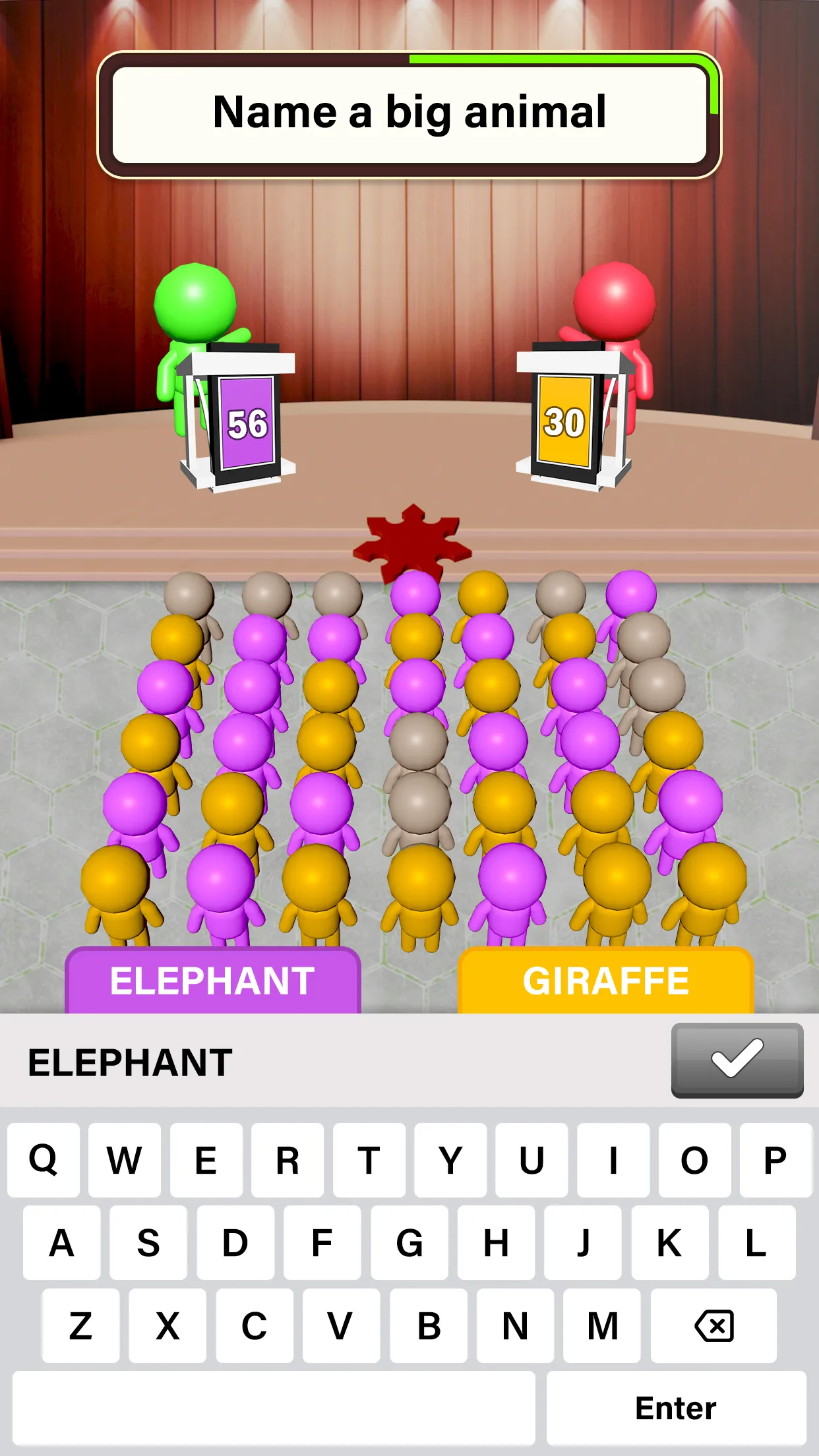Type the letter N
This screenshot has width=819, height=1456.
[x=515, y=1325]
